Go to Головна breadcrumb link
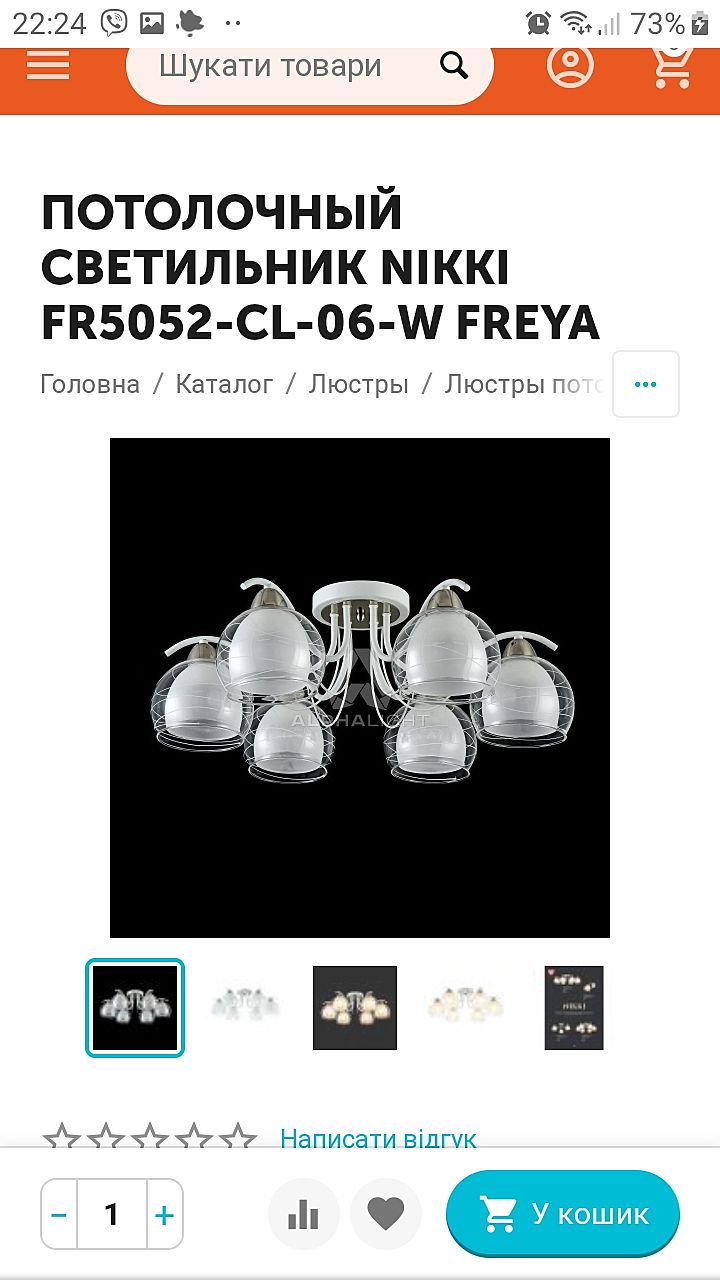720x1280 pixels. (90, 384)
